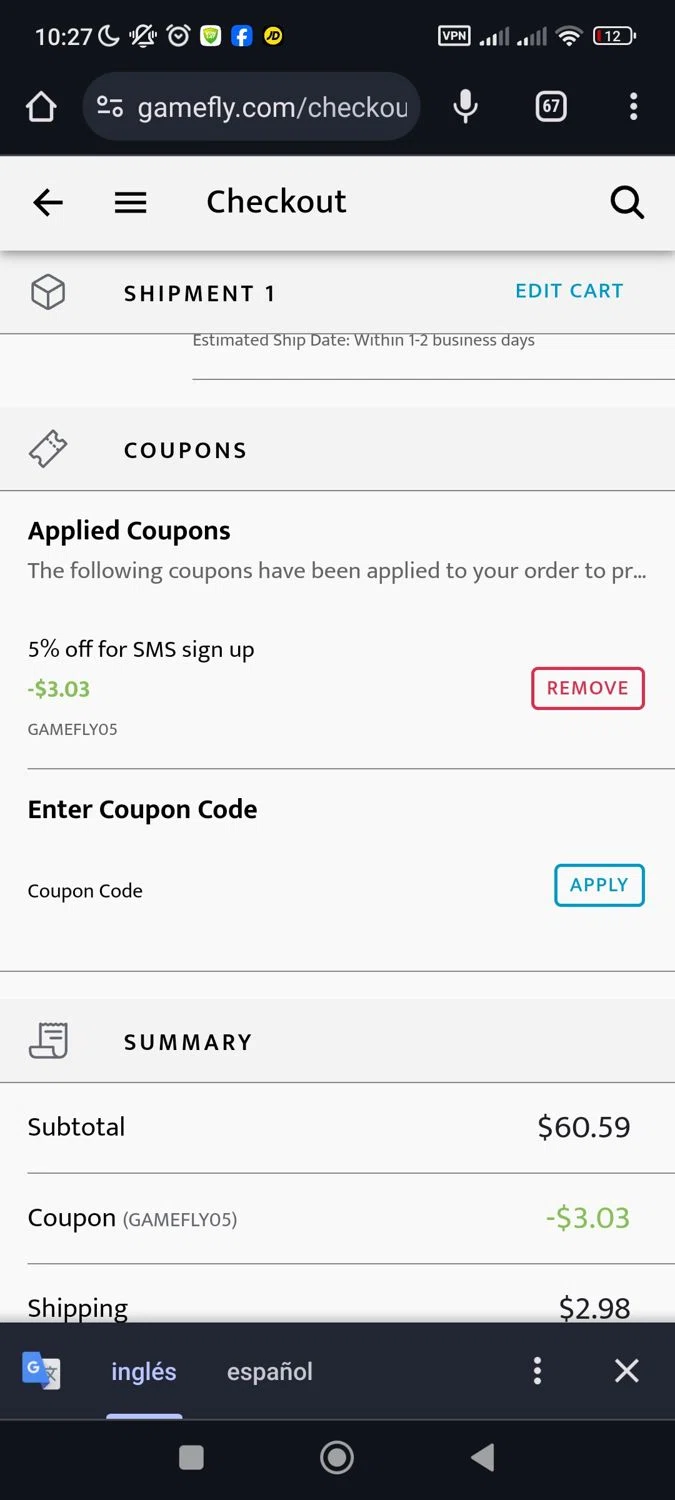Go back from the Checkout page

(x=48, y=203)
